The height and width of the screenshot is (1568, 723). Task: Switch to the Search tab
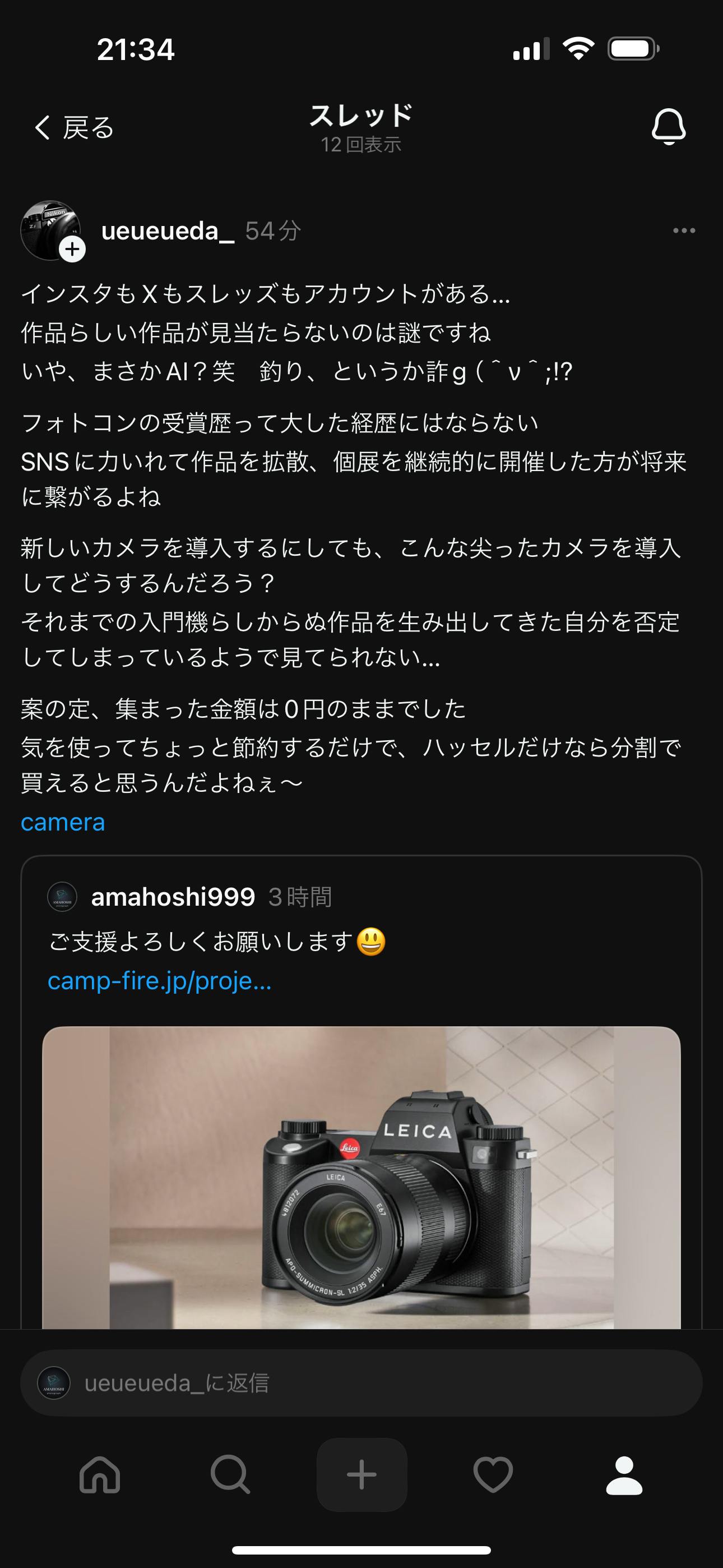tap(230, 1475)
